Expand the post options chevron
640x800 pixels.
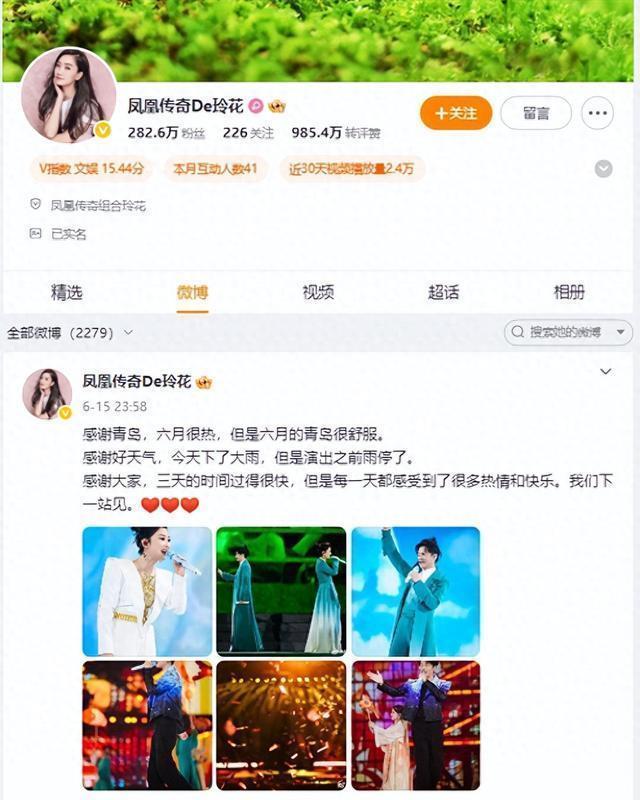tap(605, 372)
